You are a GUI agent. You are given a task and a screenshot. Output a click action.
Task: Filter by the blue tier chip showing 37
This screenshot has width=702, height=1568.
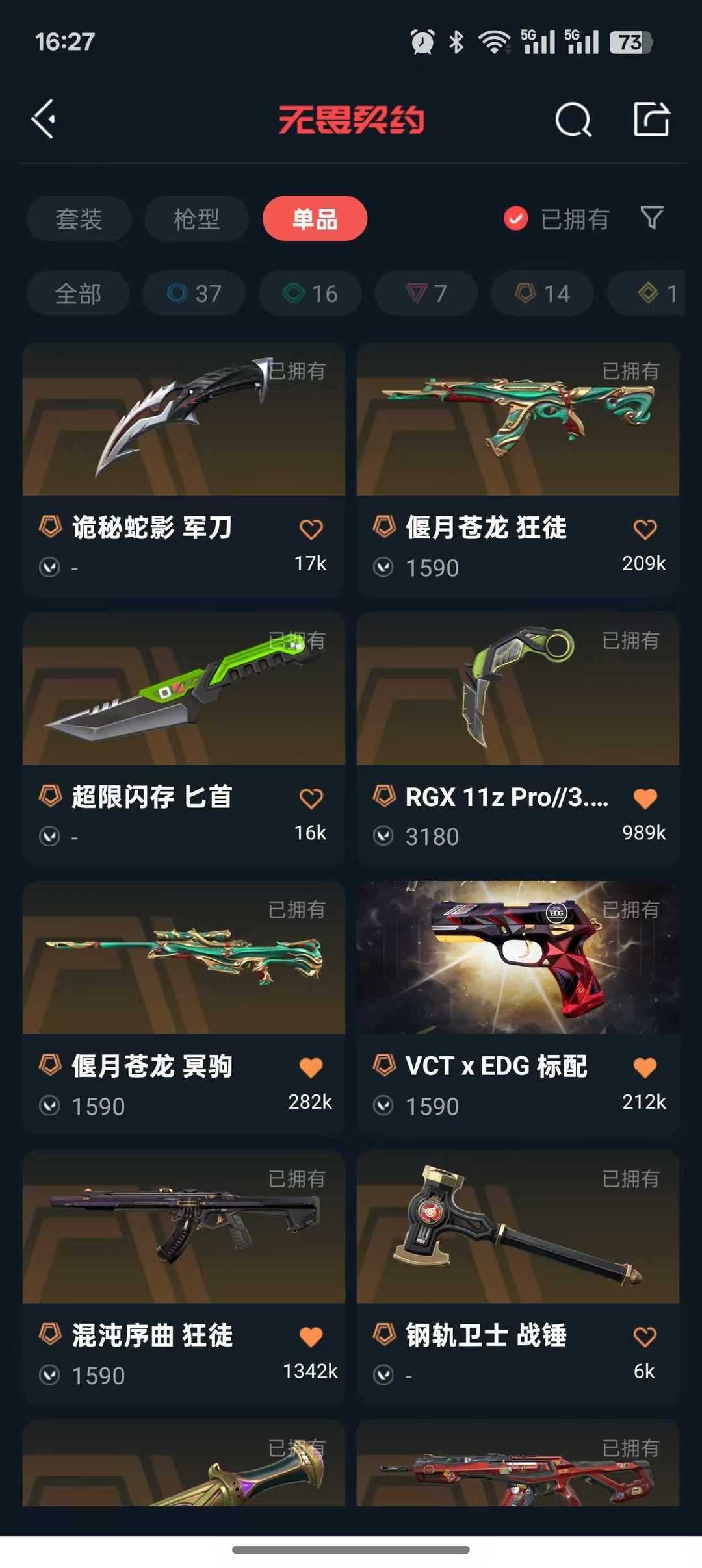(194, 294)
